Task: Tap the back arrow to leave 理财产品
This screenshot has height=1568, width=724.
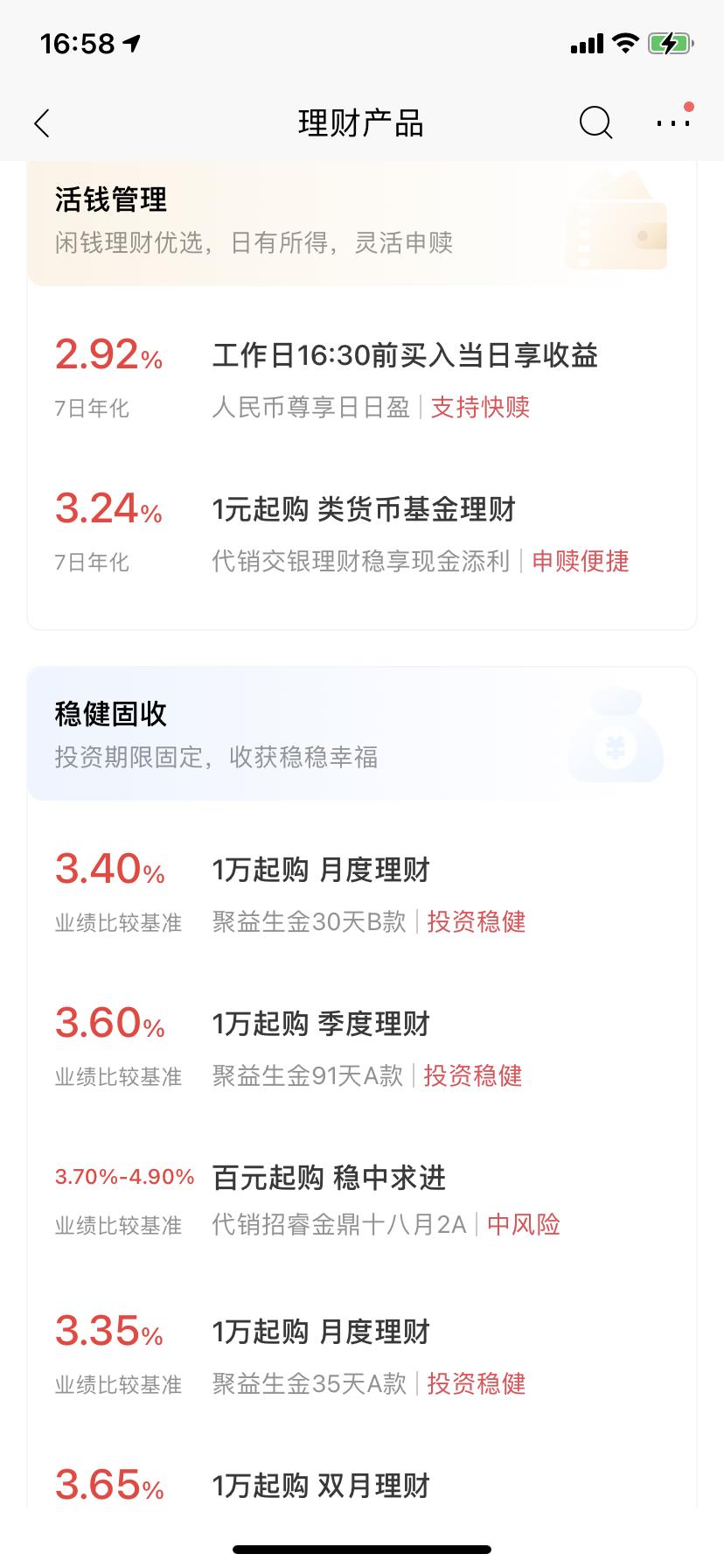Action: pos(41,123)
